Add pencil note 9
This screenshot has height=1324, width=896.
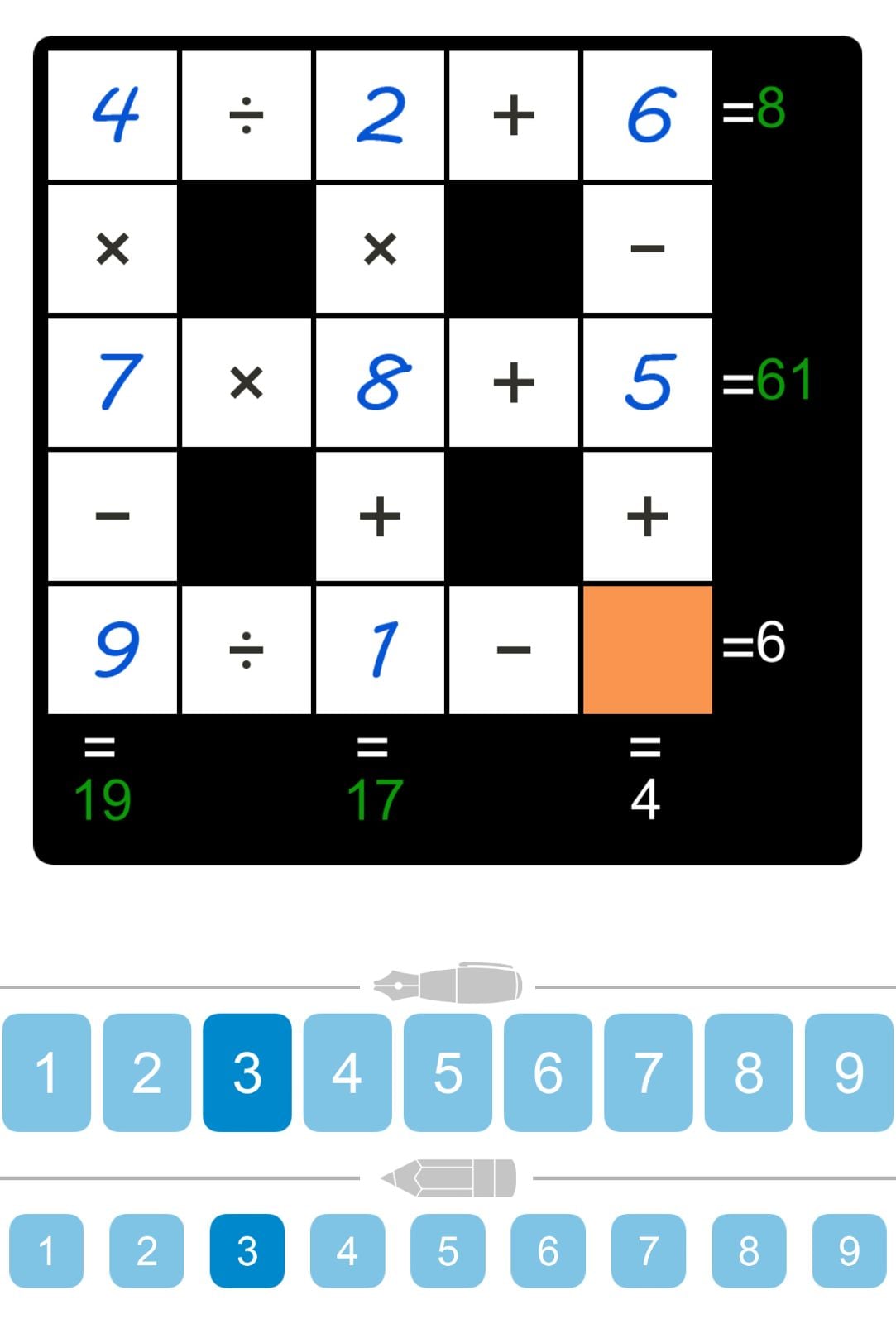[x=849, y=1250]
